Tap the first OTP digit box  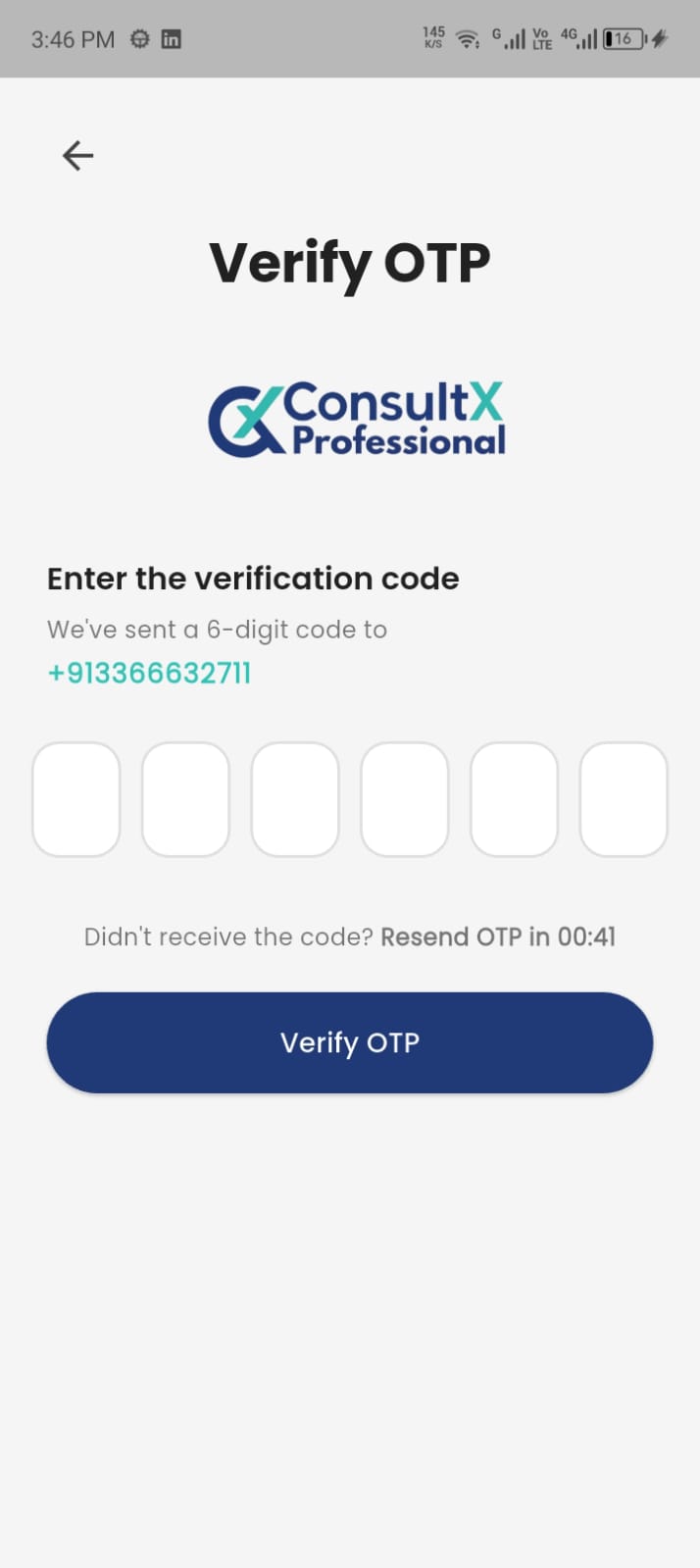[76, 799]
